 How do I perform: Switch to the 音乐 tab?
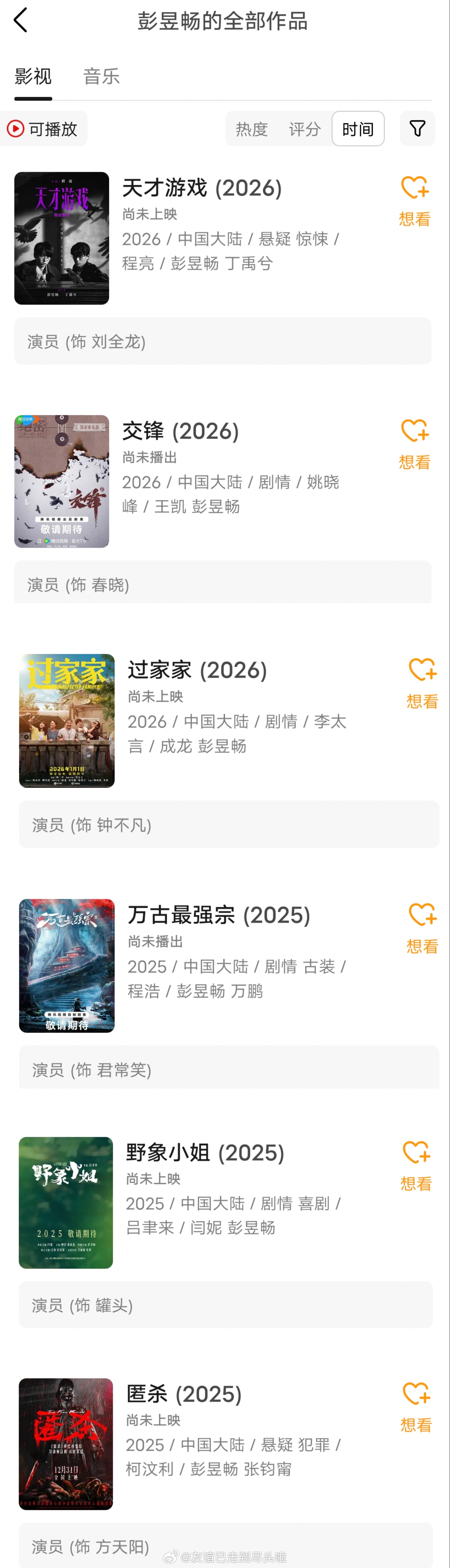(x=101, y=77)
